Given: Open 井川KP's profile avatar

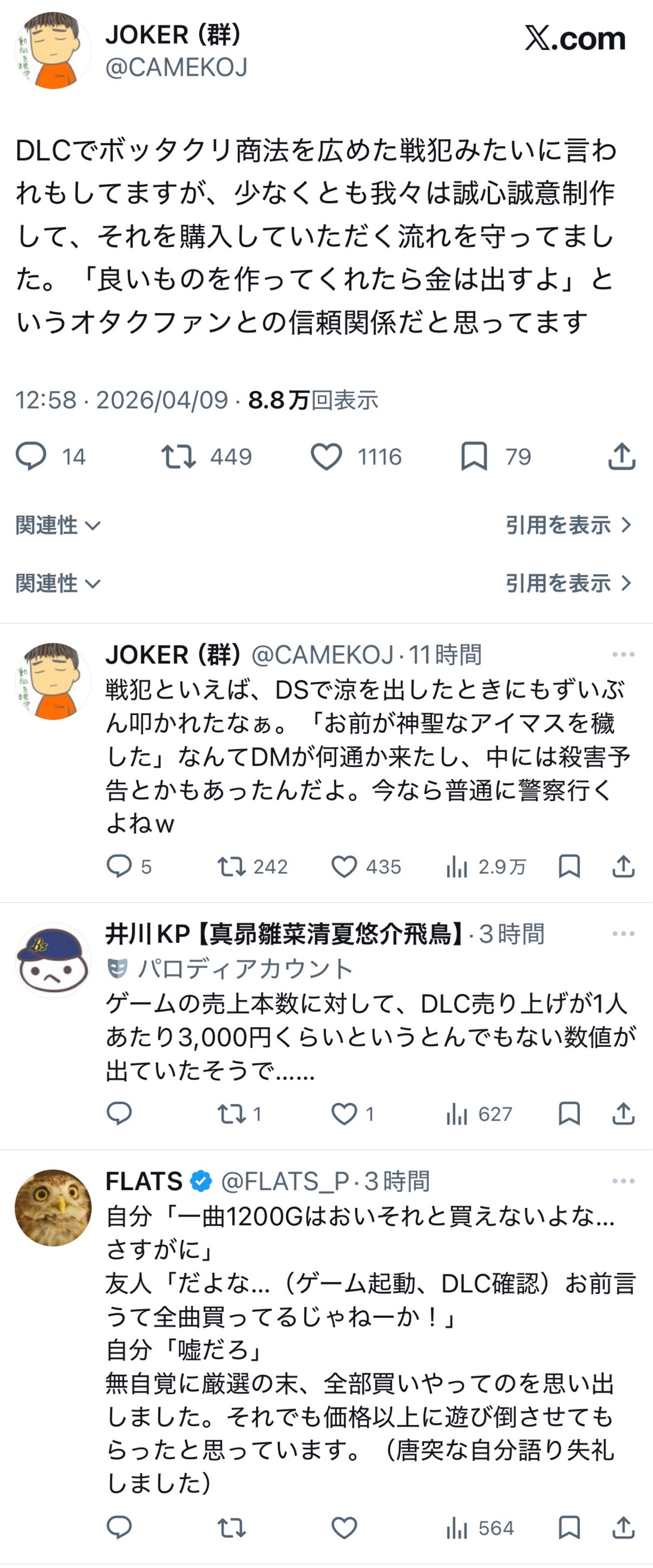Looking at the screenshot, I should pos(53,960).
